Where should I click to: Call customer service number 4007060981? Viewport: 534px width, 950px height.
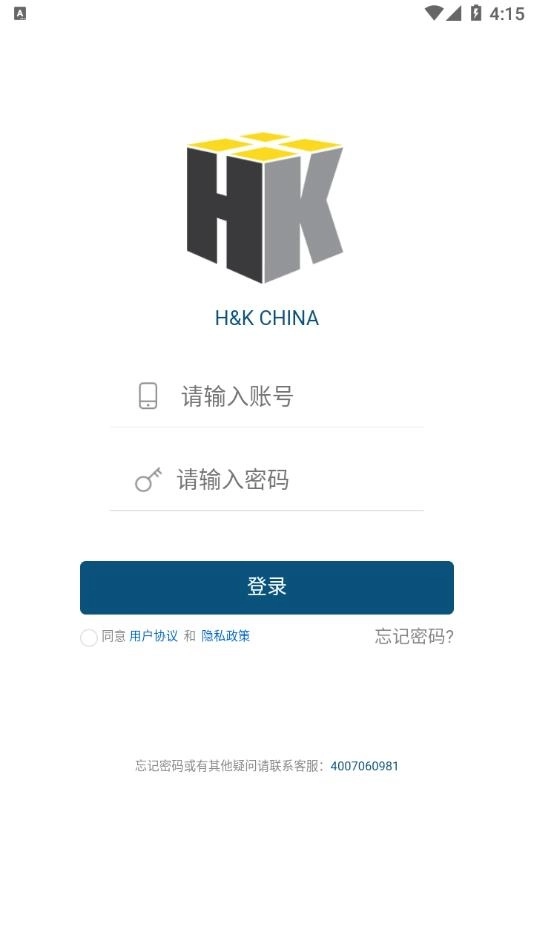[x=364, y=766]
